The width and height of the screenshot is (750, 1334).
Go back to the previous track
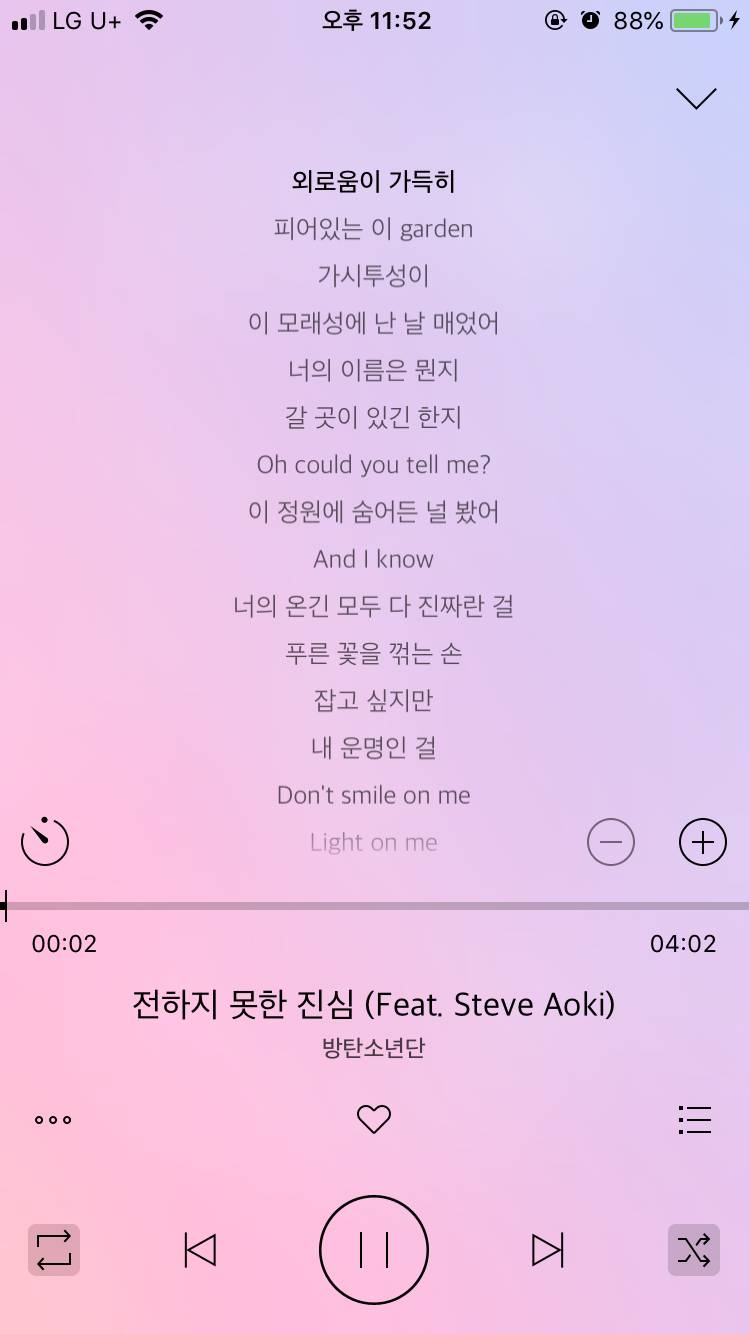200,1249
